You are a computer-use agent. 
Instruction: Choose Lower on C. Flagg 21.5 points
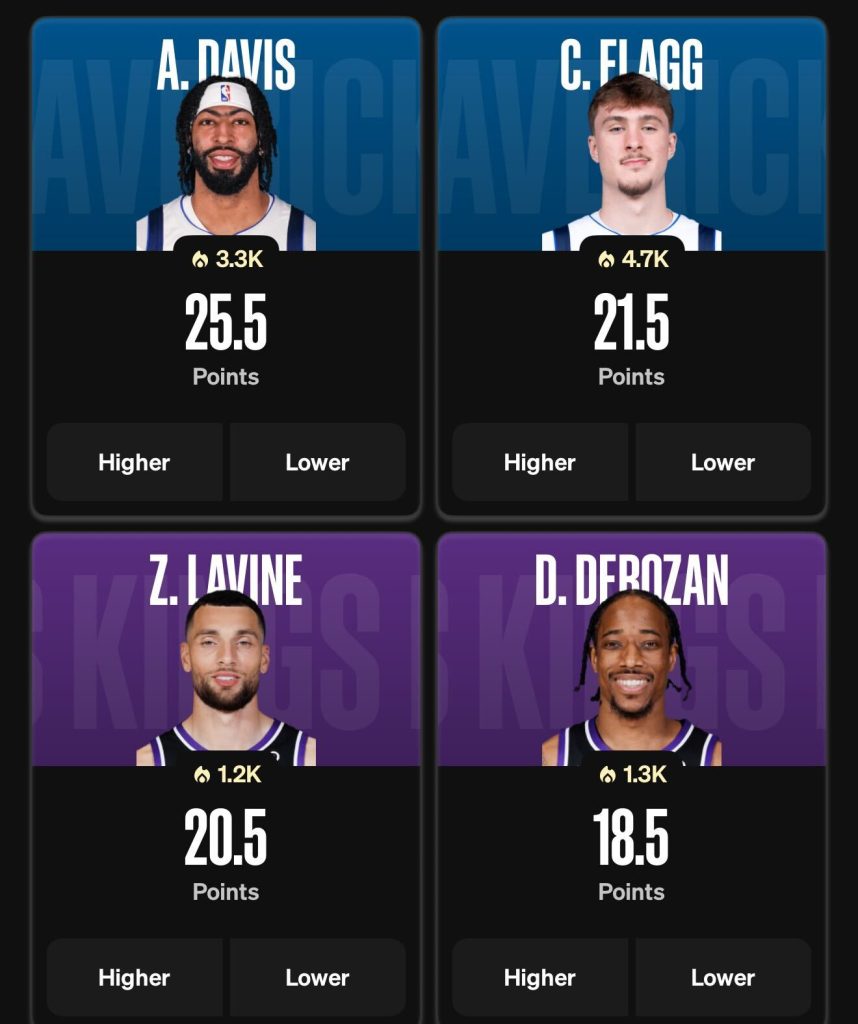pyautogui.click(x=723, y=462)
